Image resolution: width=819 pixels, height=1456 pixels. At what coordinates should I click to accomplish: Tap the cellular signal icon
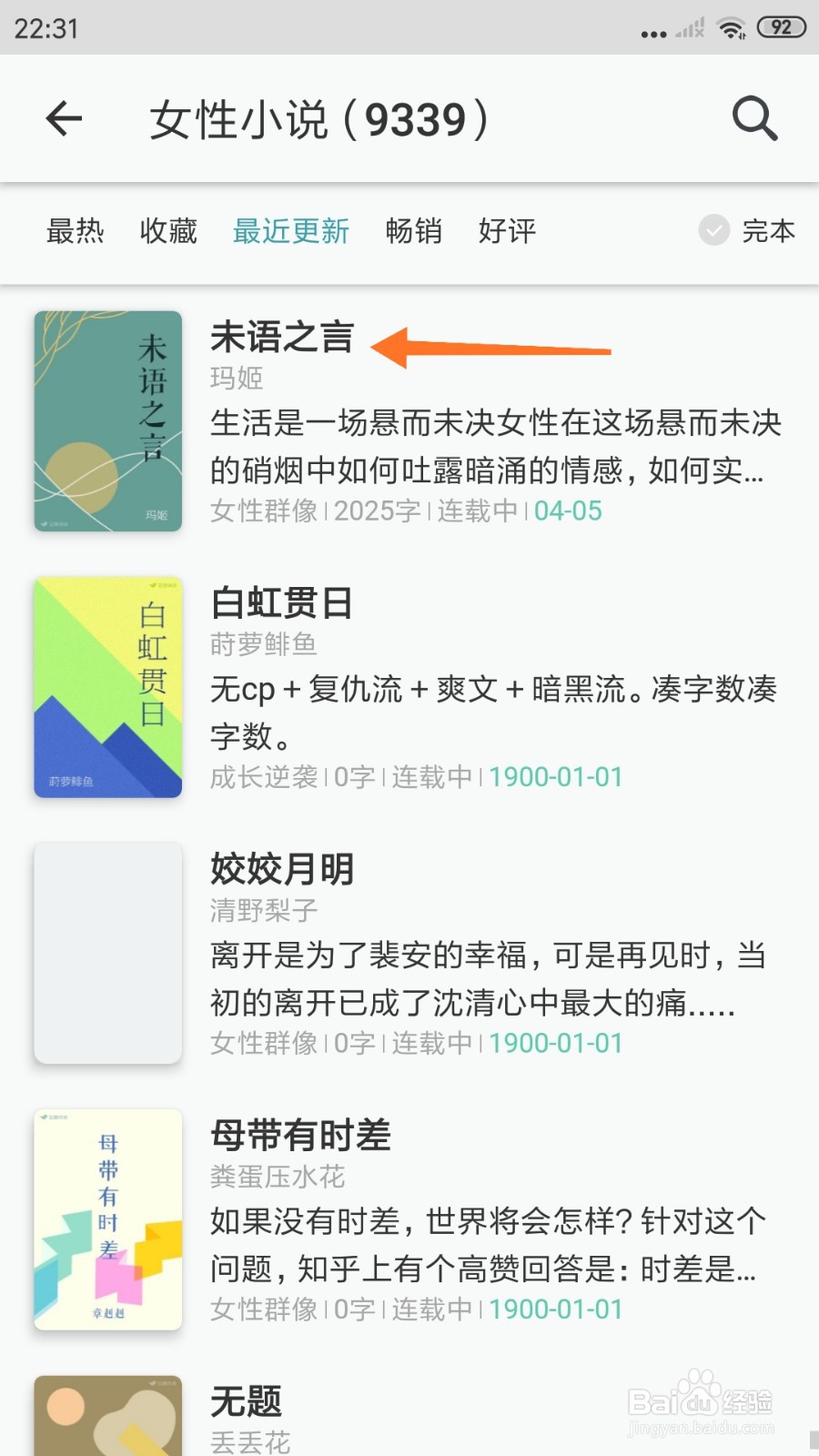(x=689, y=27)
